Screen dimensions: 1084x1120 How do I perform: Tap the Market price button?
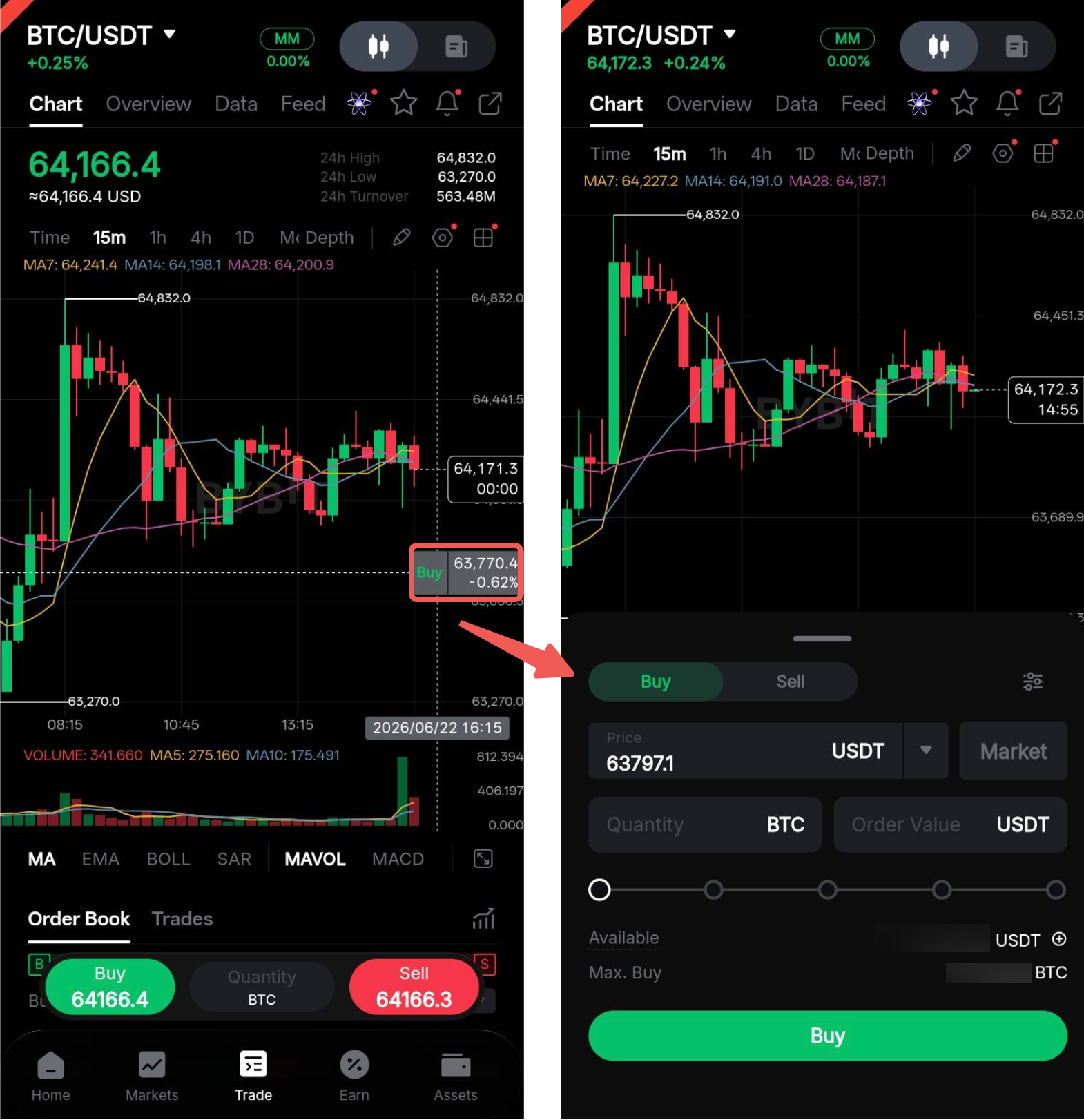coord(1013,751)
